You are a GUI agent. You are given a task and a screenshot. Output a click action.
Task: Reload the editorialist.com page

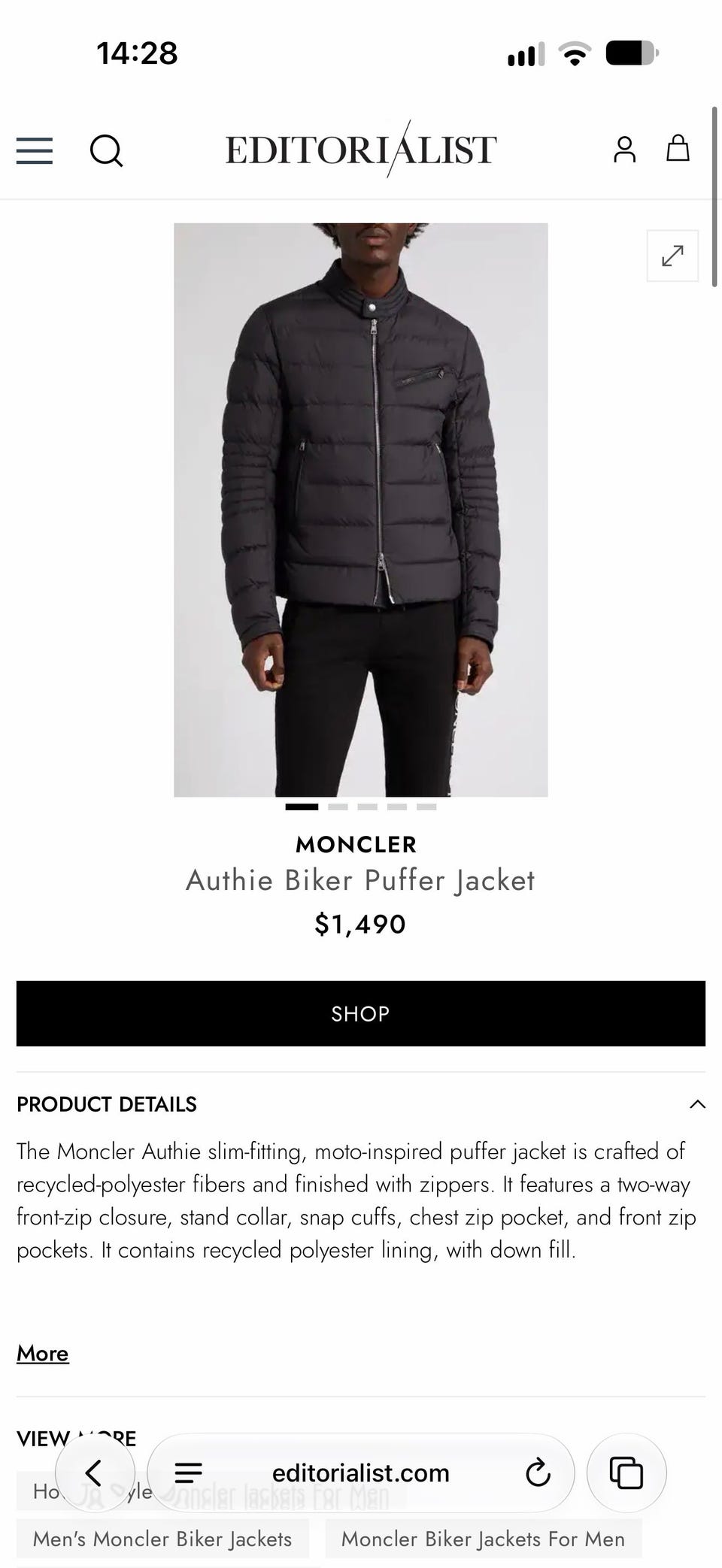(538, 1473)
